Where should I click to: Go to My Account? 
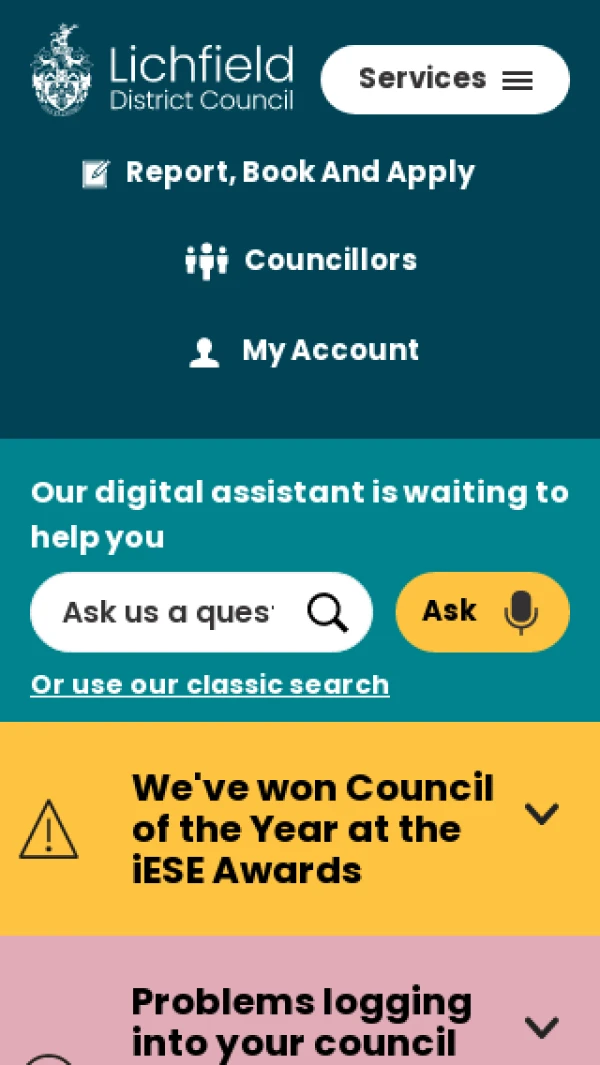(304, 351)
